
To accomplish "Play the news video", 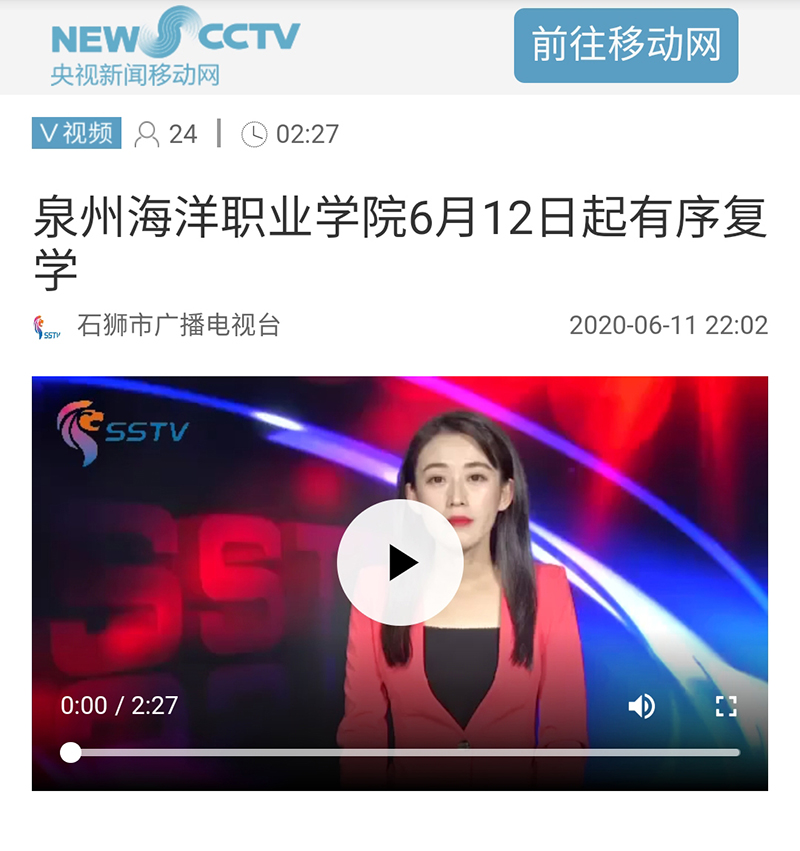I will point(400,562).
